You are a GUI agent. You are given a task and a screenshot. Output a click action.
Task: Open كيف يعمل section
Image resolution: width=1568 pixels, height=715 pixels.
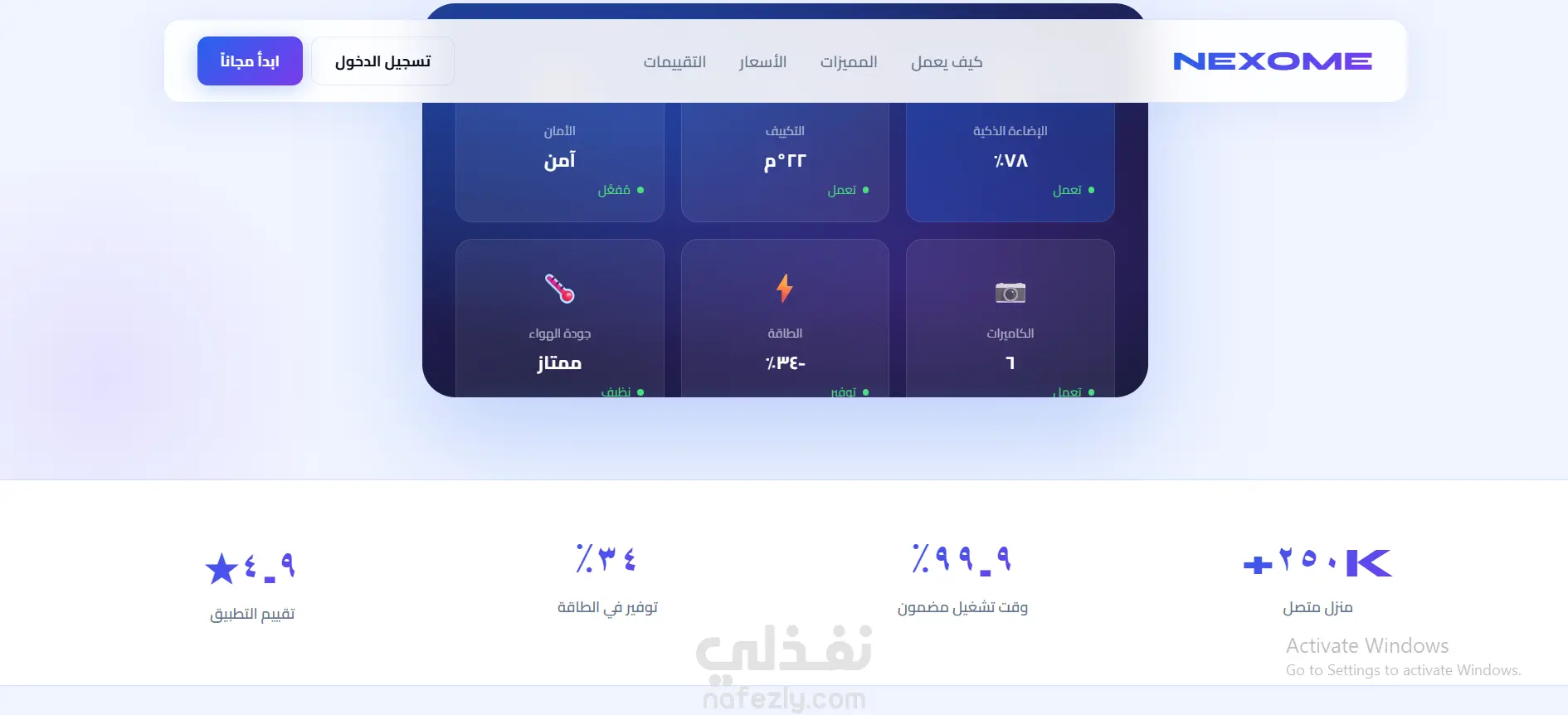point(947,62)
